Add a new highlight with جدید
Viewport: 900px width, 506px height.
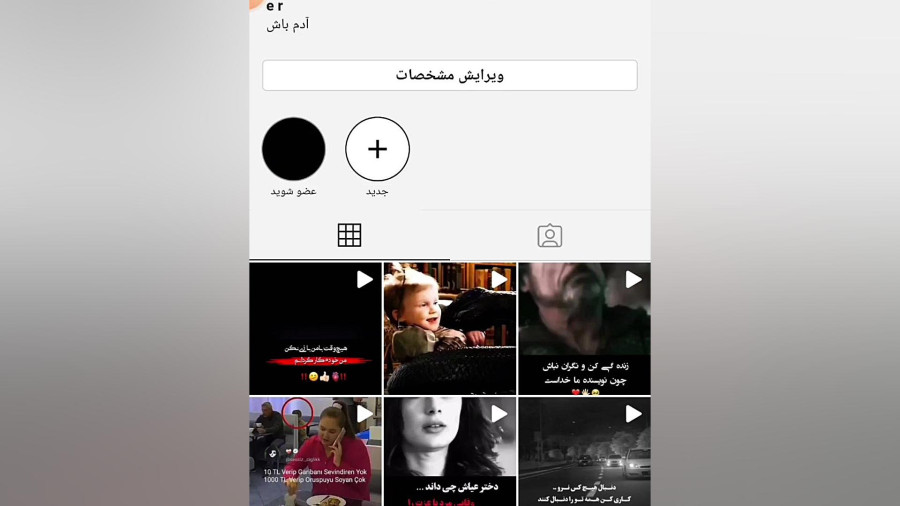click(x=377, y=150)
